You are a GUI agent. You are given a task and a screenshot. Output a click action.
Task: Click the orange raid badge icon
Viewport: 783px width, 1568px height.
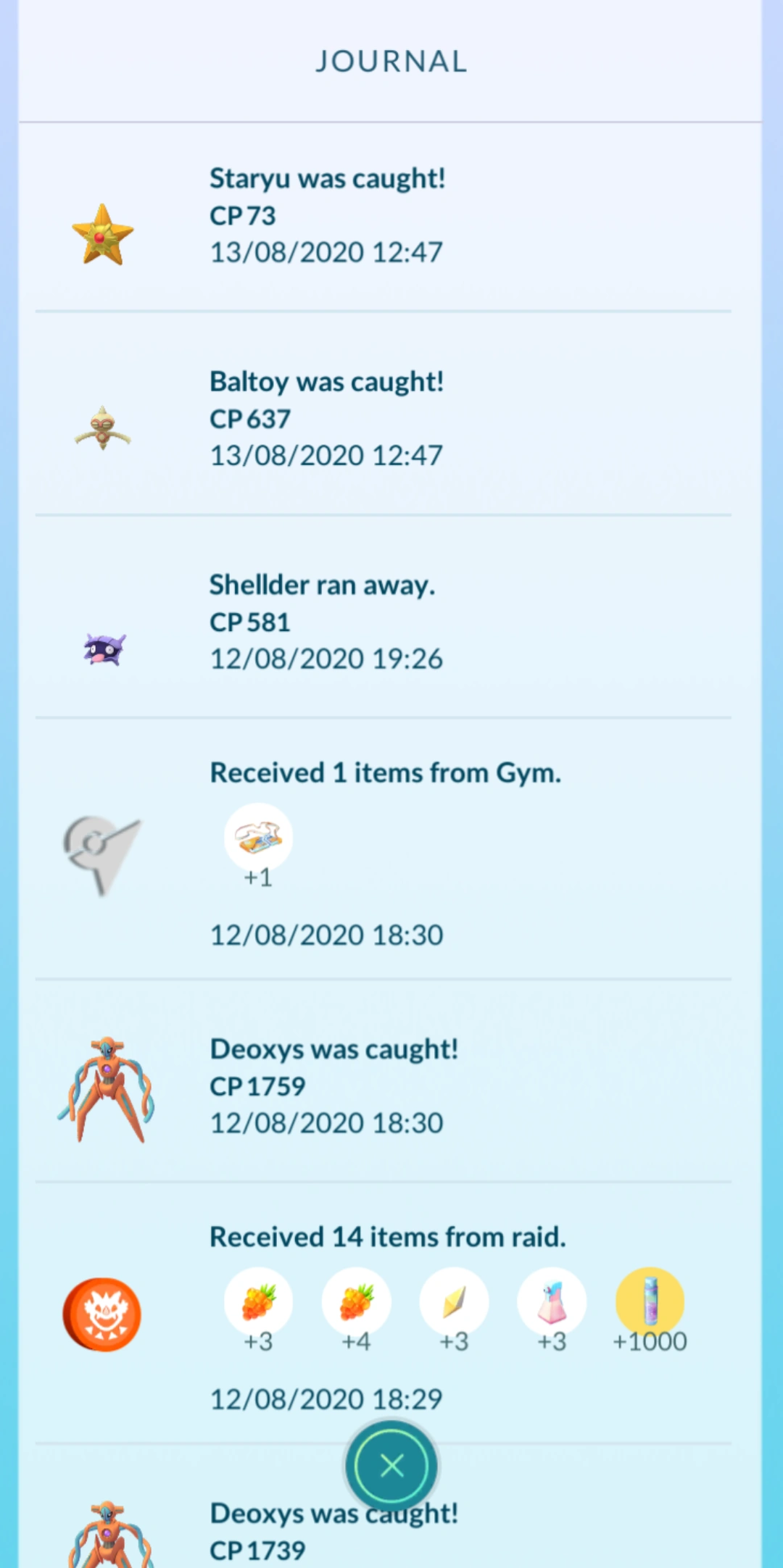[x=102, y=1314]
